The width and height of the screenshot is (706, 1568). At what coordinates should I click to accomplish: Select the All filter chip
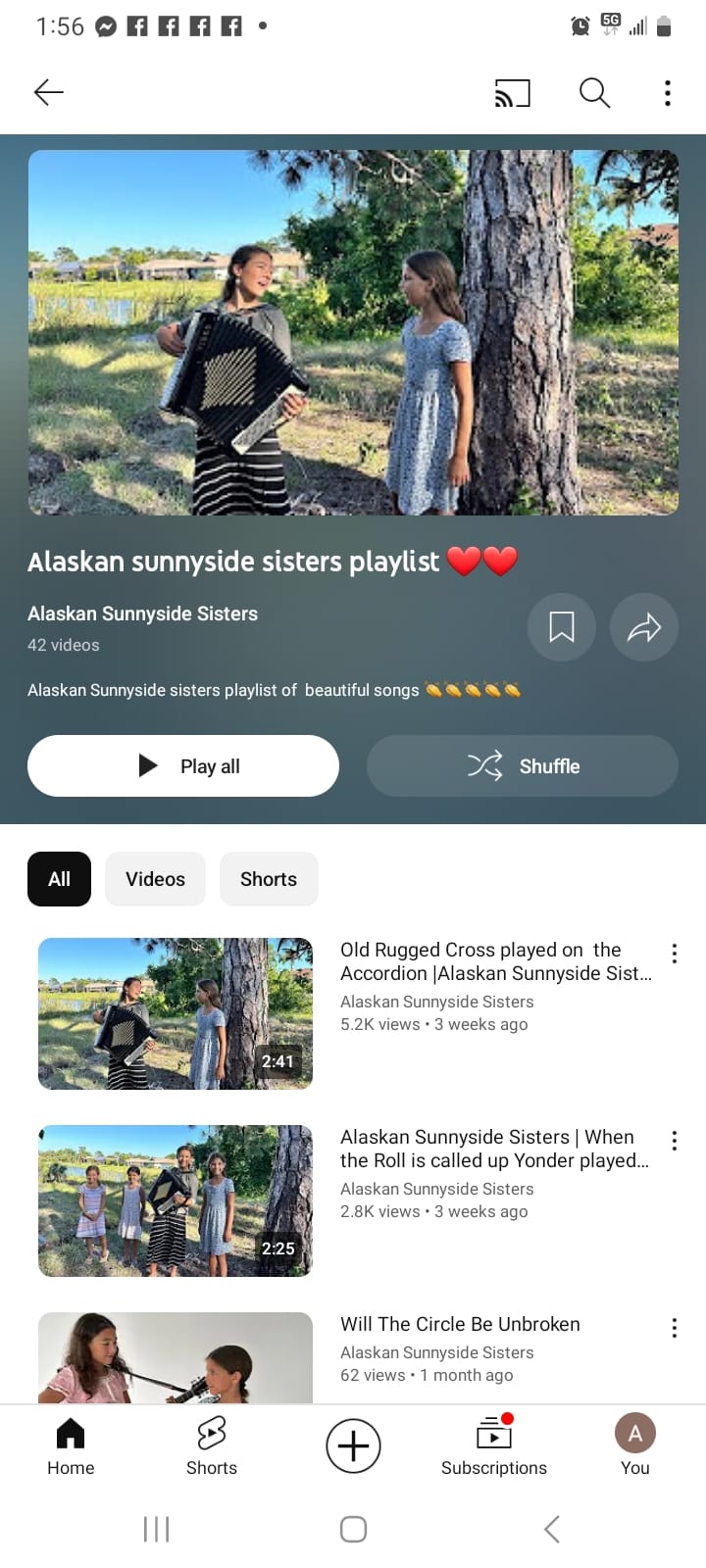59,879
